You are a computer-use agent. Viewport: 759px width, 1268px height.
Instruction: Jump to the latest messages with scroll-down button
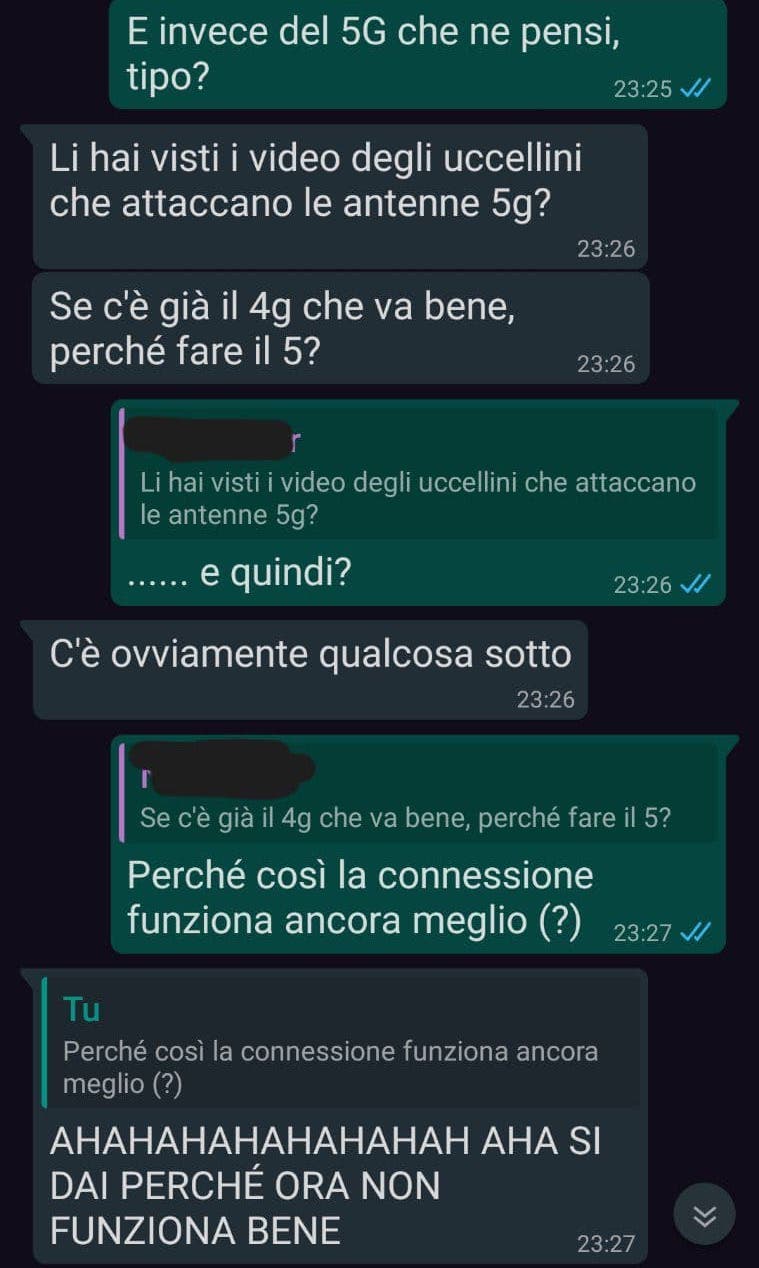tap(705, 1215)
